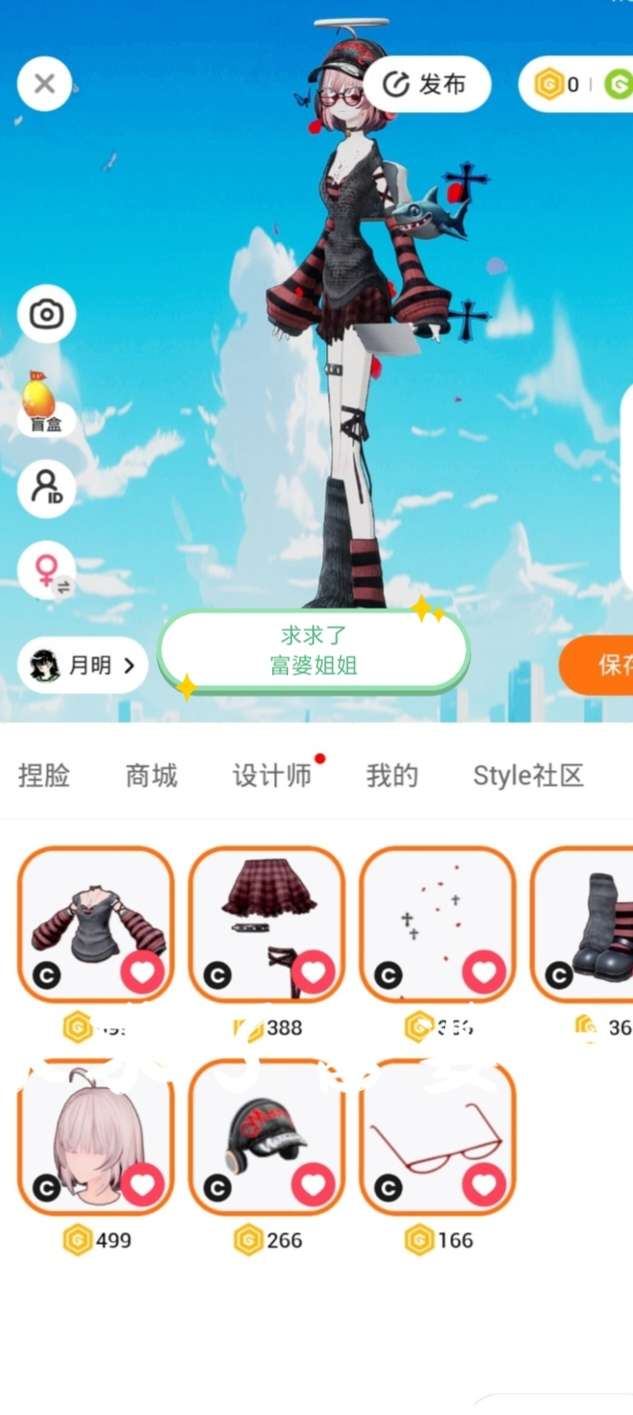This screenshot has width=633, height=1415.
Task: Open the coin balance at the top
Action: [x=560, y=84]
